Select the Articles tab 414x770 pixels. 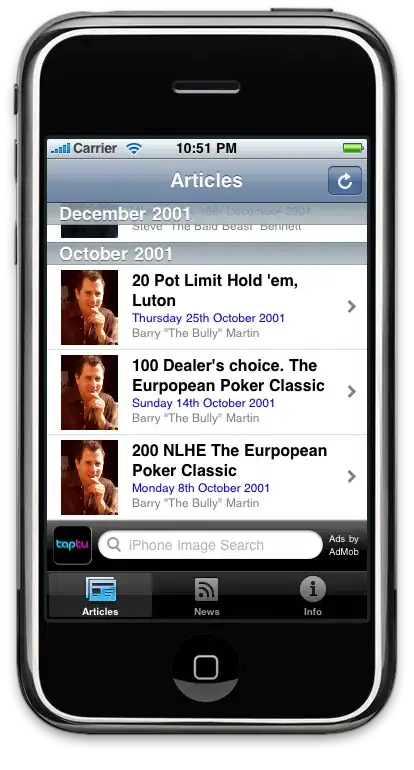[100, 596]
